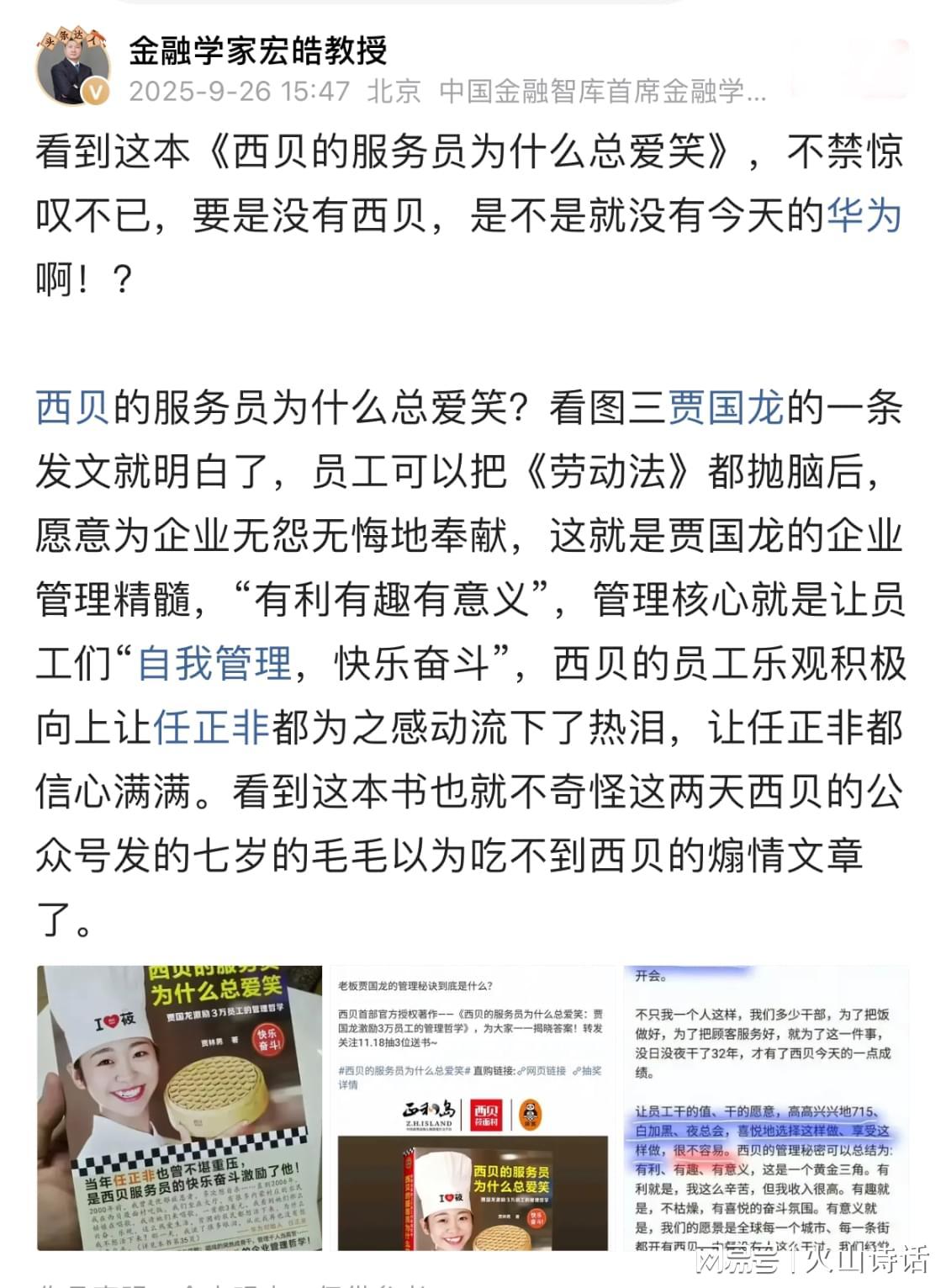Open the 贾国龙 linked name

[x=725, y=408]
